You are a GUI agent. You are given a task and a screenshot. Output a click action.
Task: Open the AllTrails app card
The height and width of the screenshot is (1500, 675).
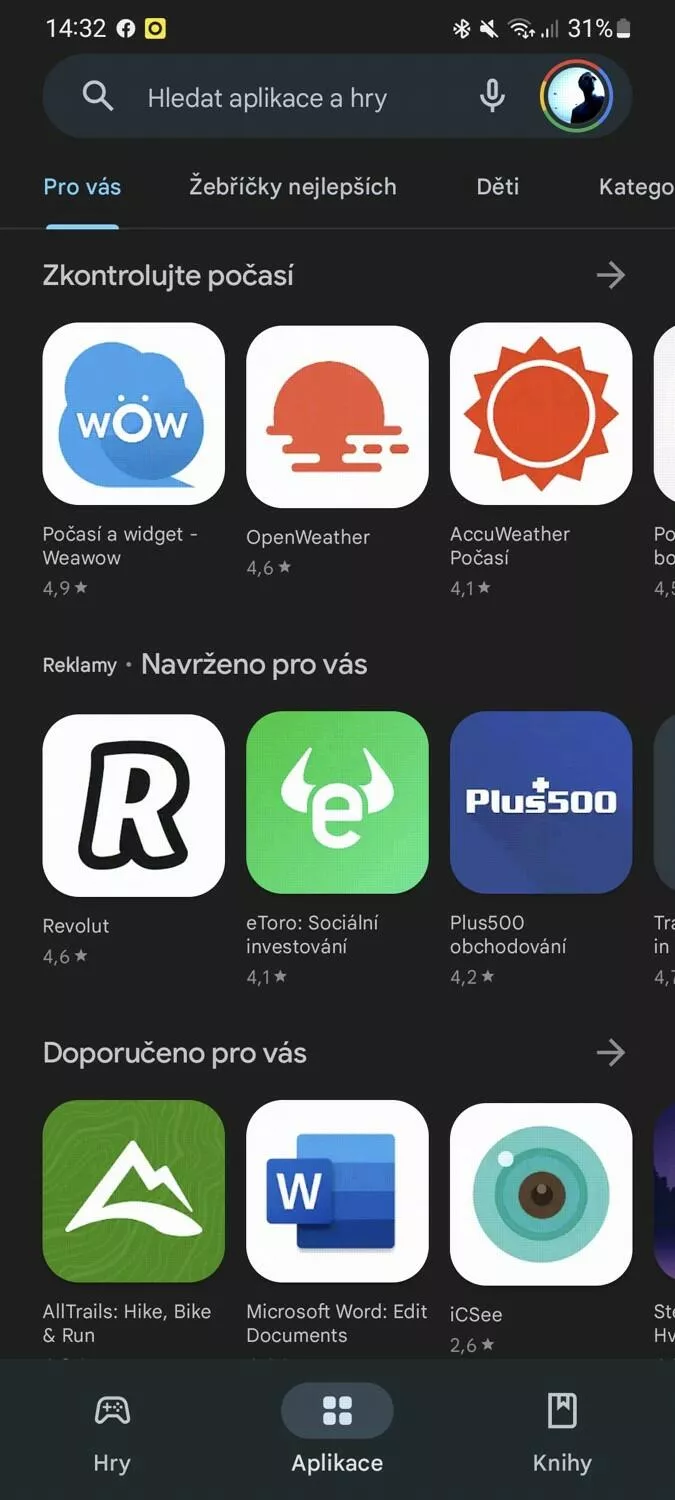click(133, 1225)
